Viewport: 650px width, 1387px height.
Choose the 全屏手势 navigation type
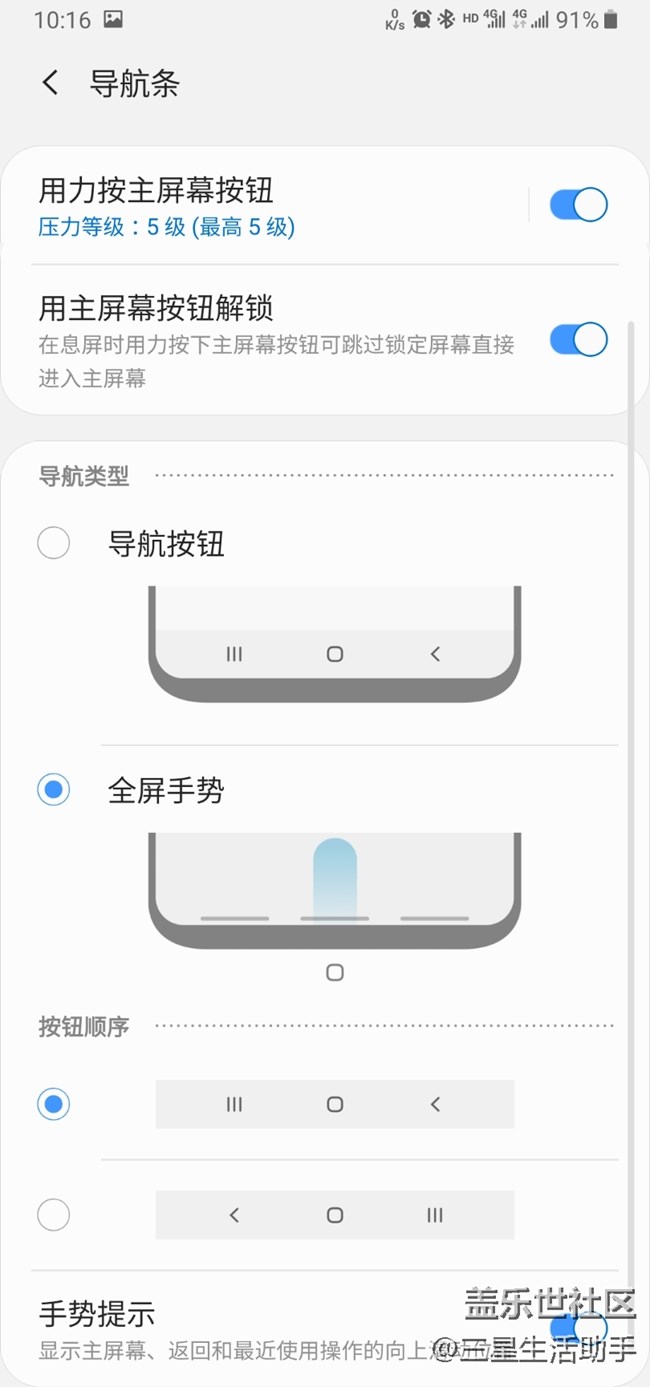point(54,791)
